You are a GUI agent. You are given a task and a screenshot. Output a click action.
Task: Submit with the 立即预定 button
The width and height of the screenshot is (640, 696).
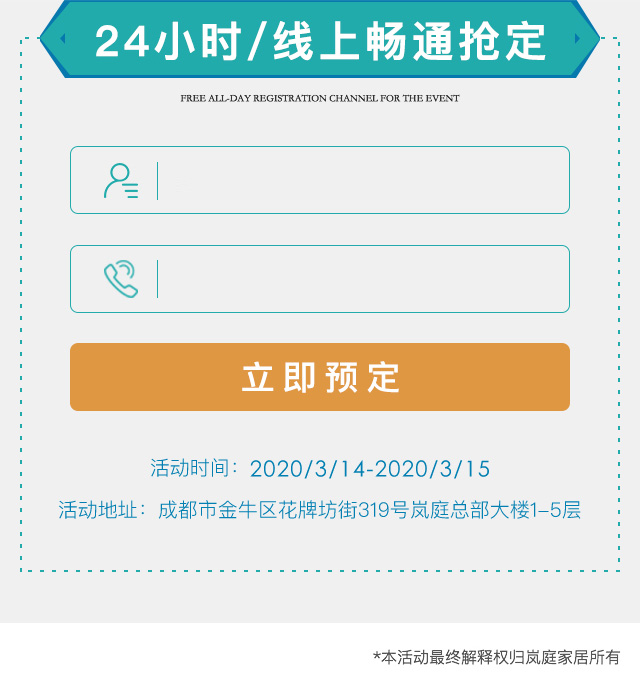pyautogui.click(x=320, y=377)
